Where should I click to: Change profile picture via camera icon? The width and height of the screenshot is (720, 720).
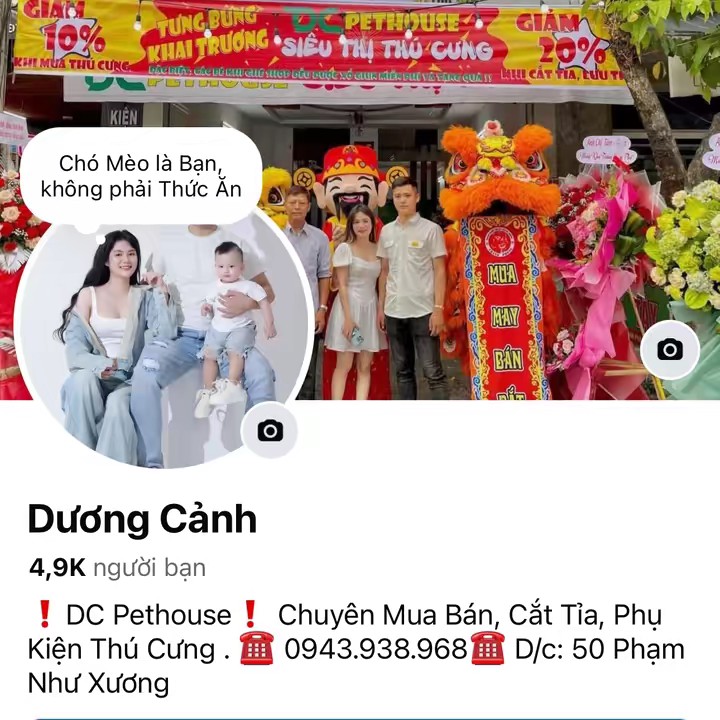click(270, 430)
